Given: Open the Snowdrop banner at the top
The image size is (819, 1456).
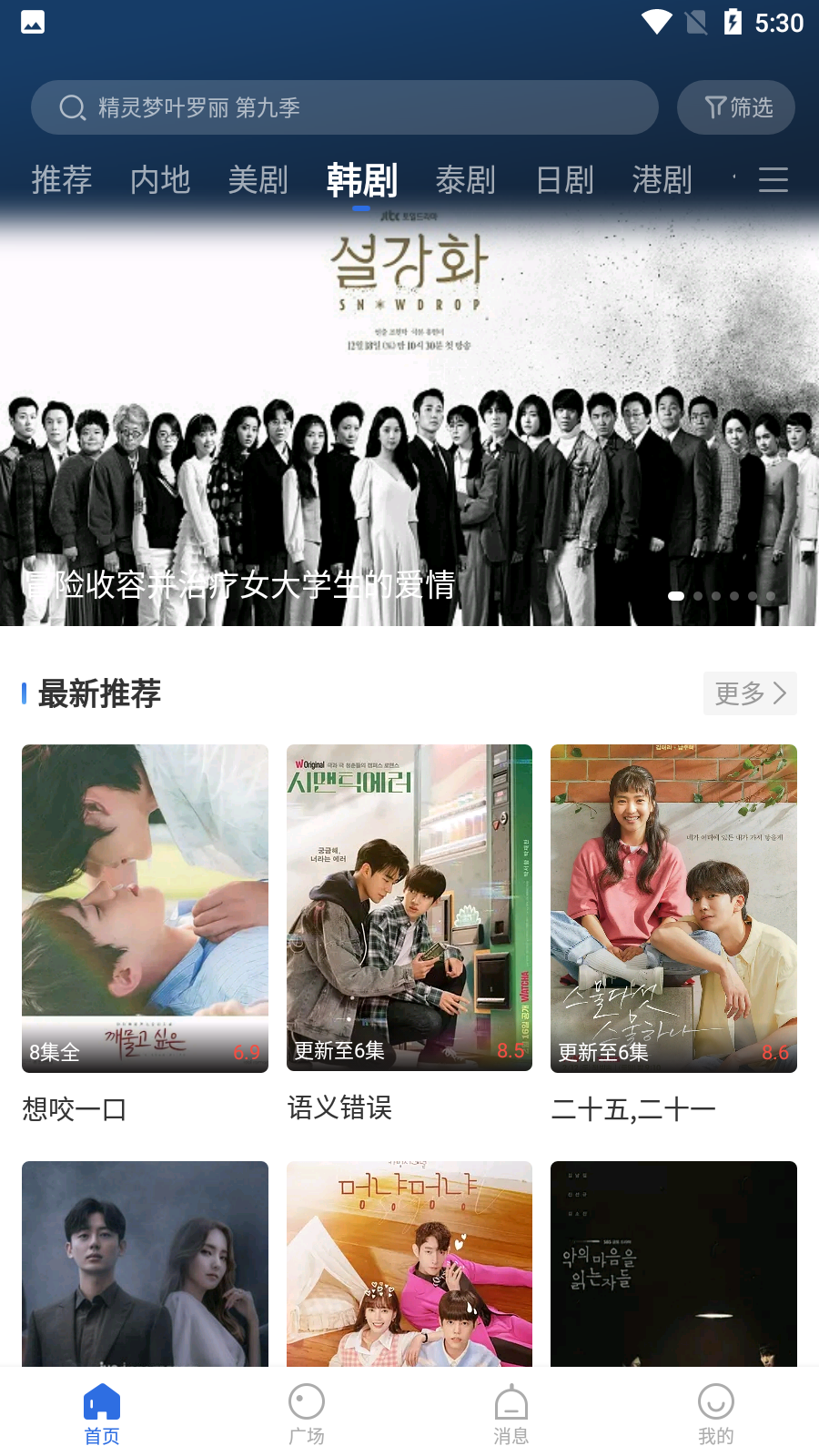Looking at the screenshot, I should pos(409,409).
